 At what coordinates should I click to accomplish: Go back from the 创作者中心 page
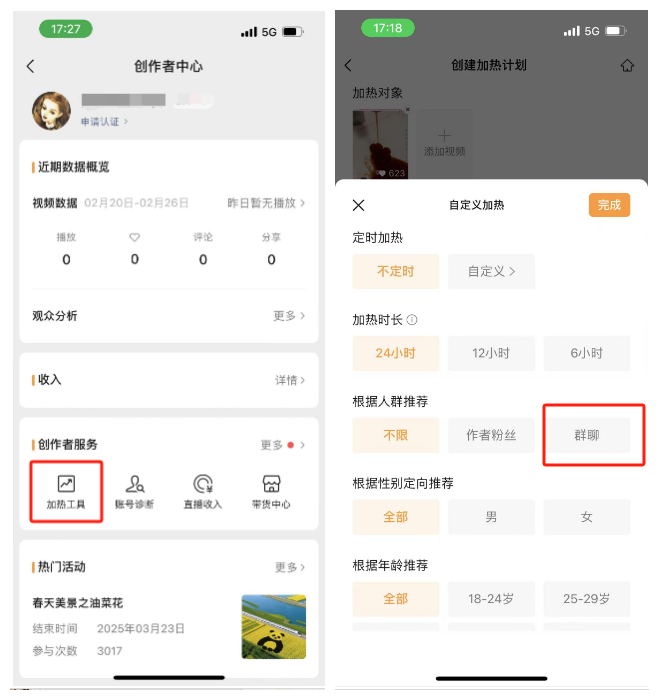click(x=30, y=66)
